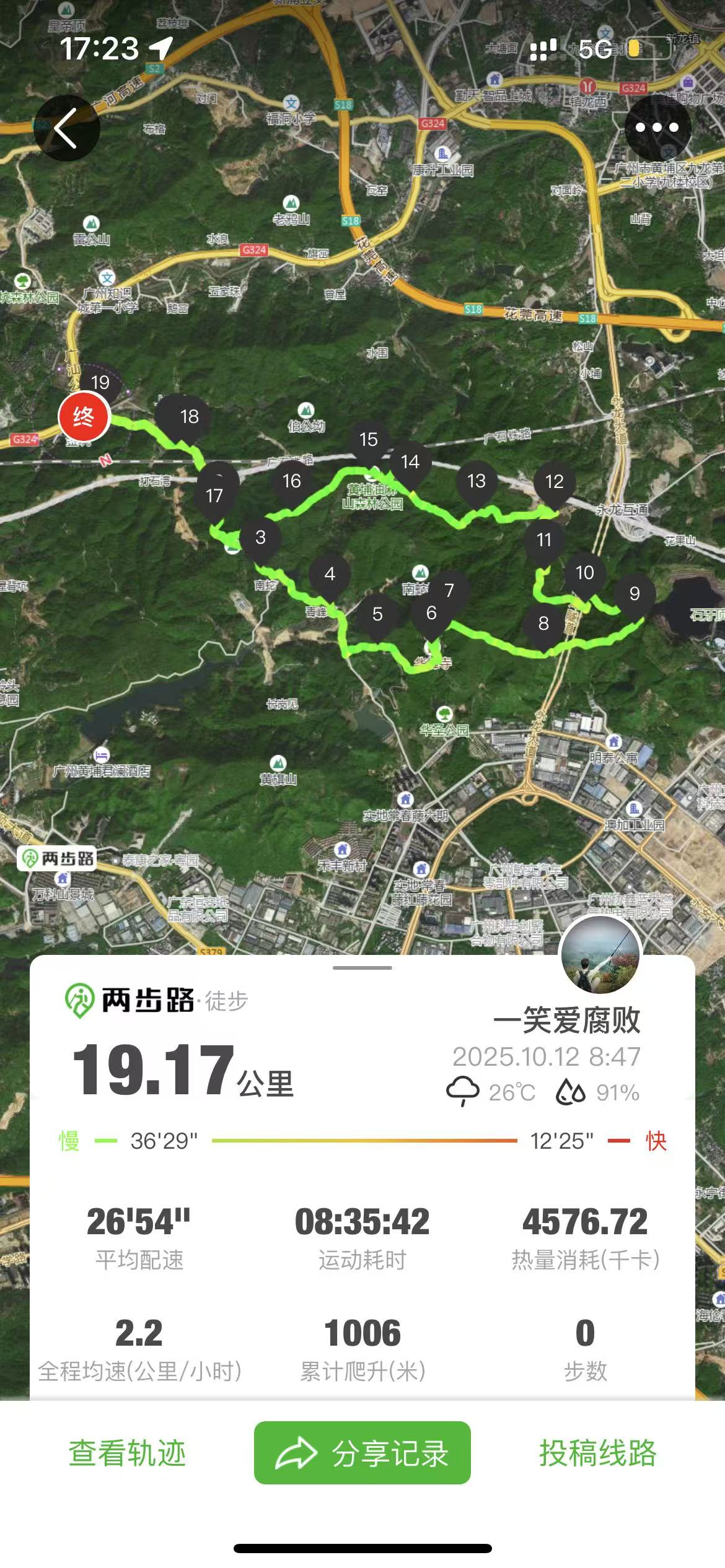Go back with the arrow button

(x=66, y=128)
